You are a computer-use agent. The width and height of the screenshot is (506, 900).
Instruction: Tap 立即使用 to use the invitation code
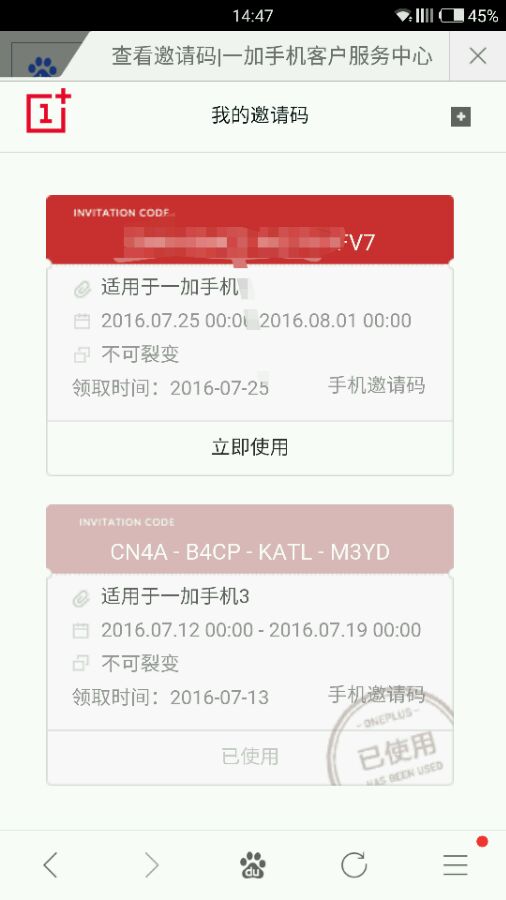[x=250, y=447]
